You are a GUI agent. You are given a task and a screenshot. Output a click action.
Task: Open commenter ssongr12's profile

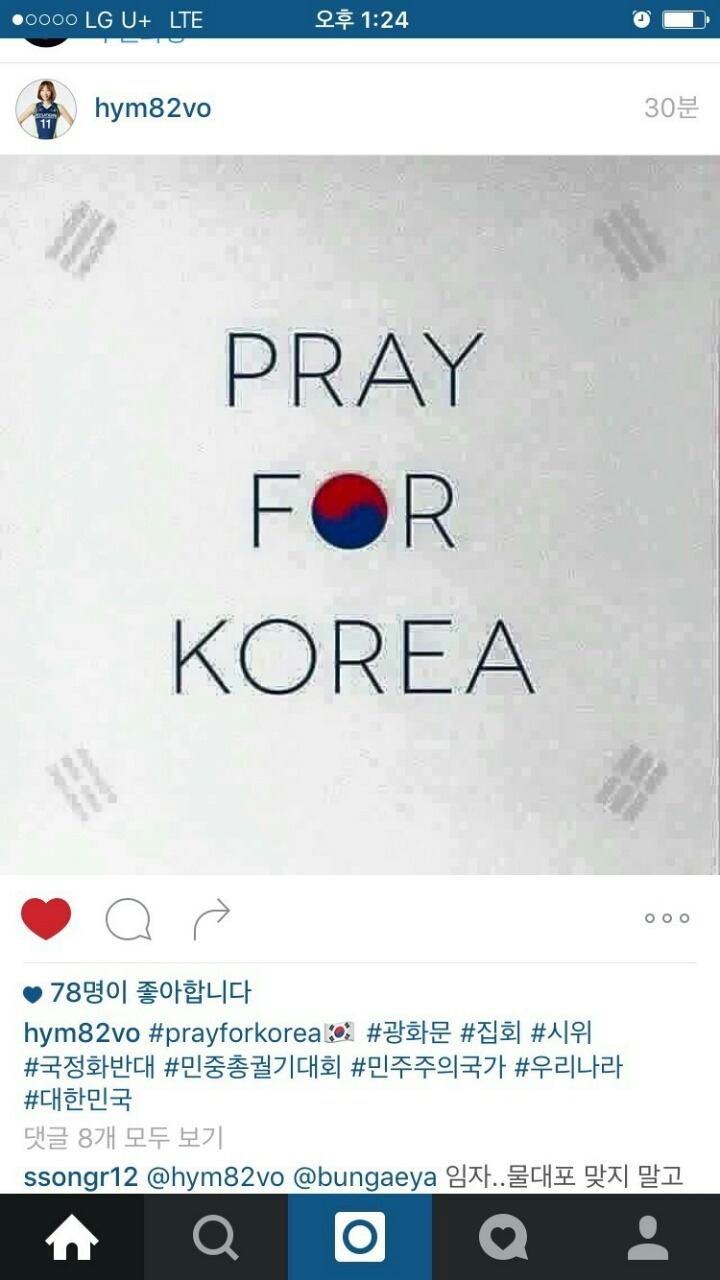(x=80, y=1177)
